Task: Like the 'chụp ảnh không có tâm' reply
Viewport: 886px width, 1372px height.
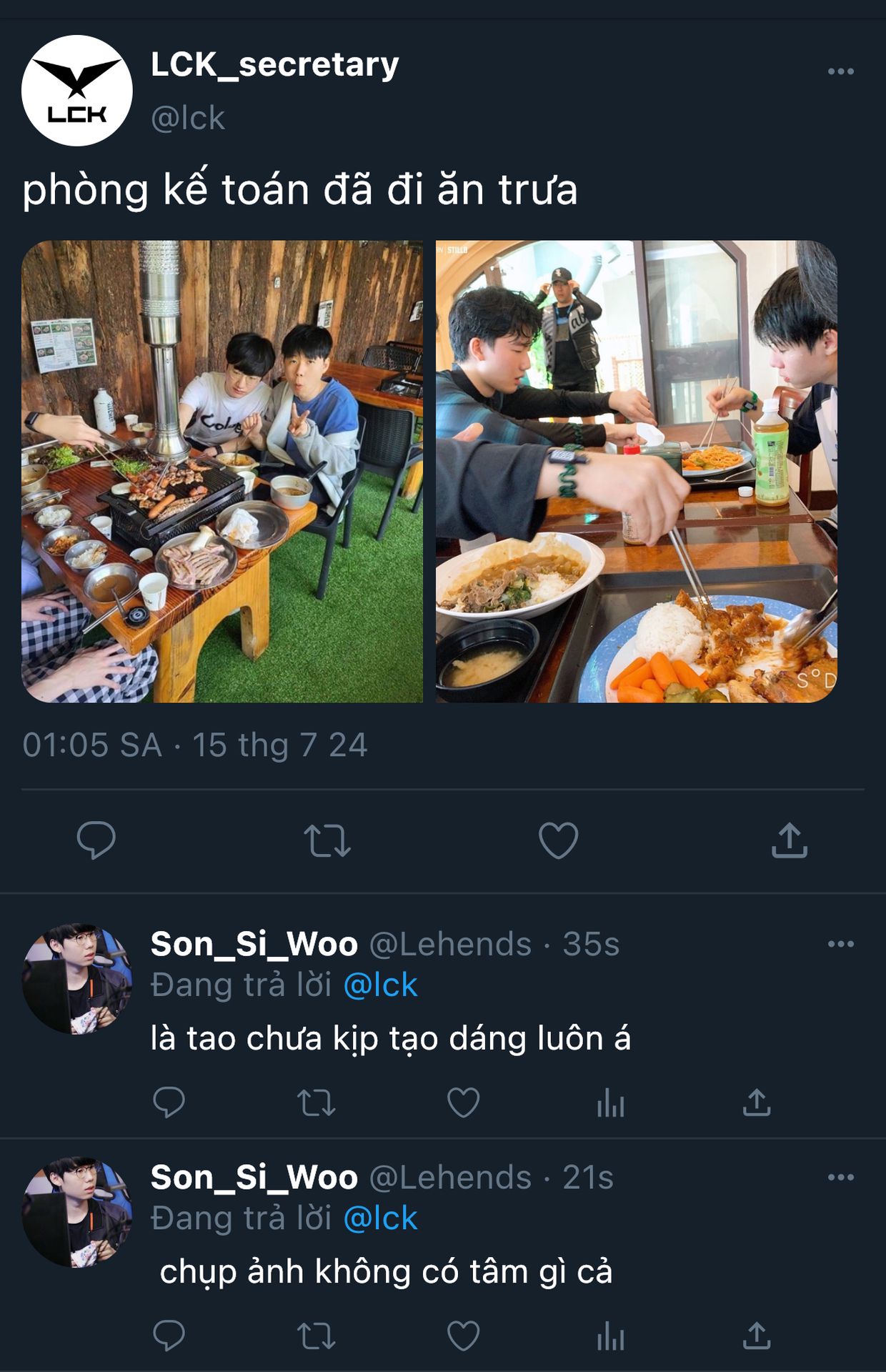Action: coord(463,1336)
